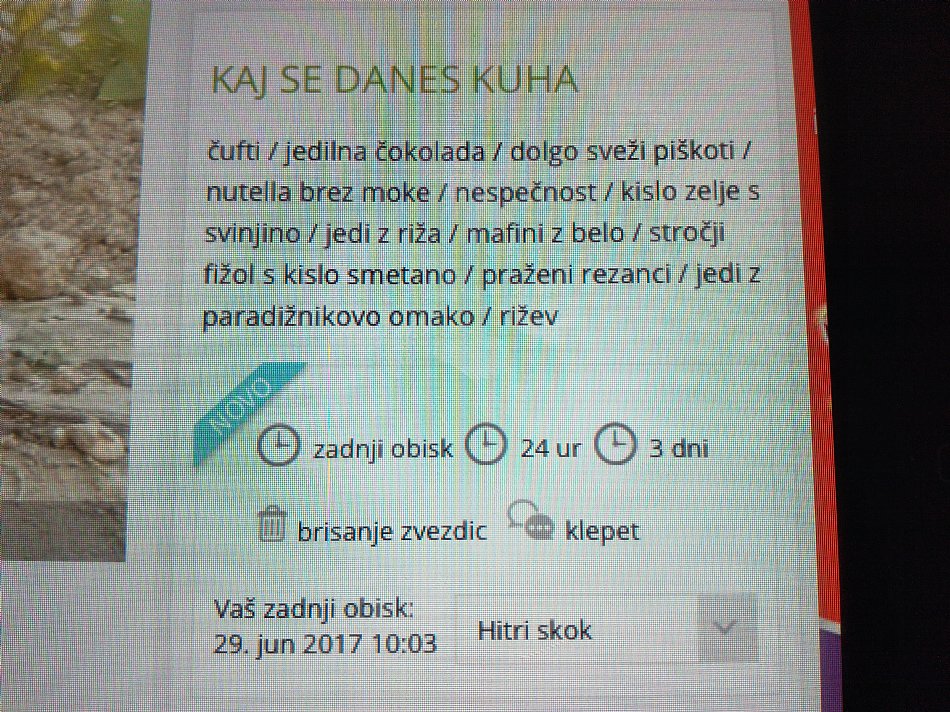
Task: Filter posts to last '24 ur'
Action: click(550, 448)
